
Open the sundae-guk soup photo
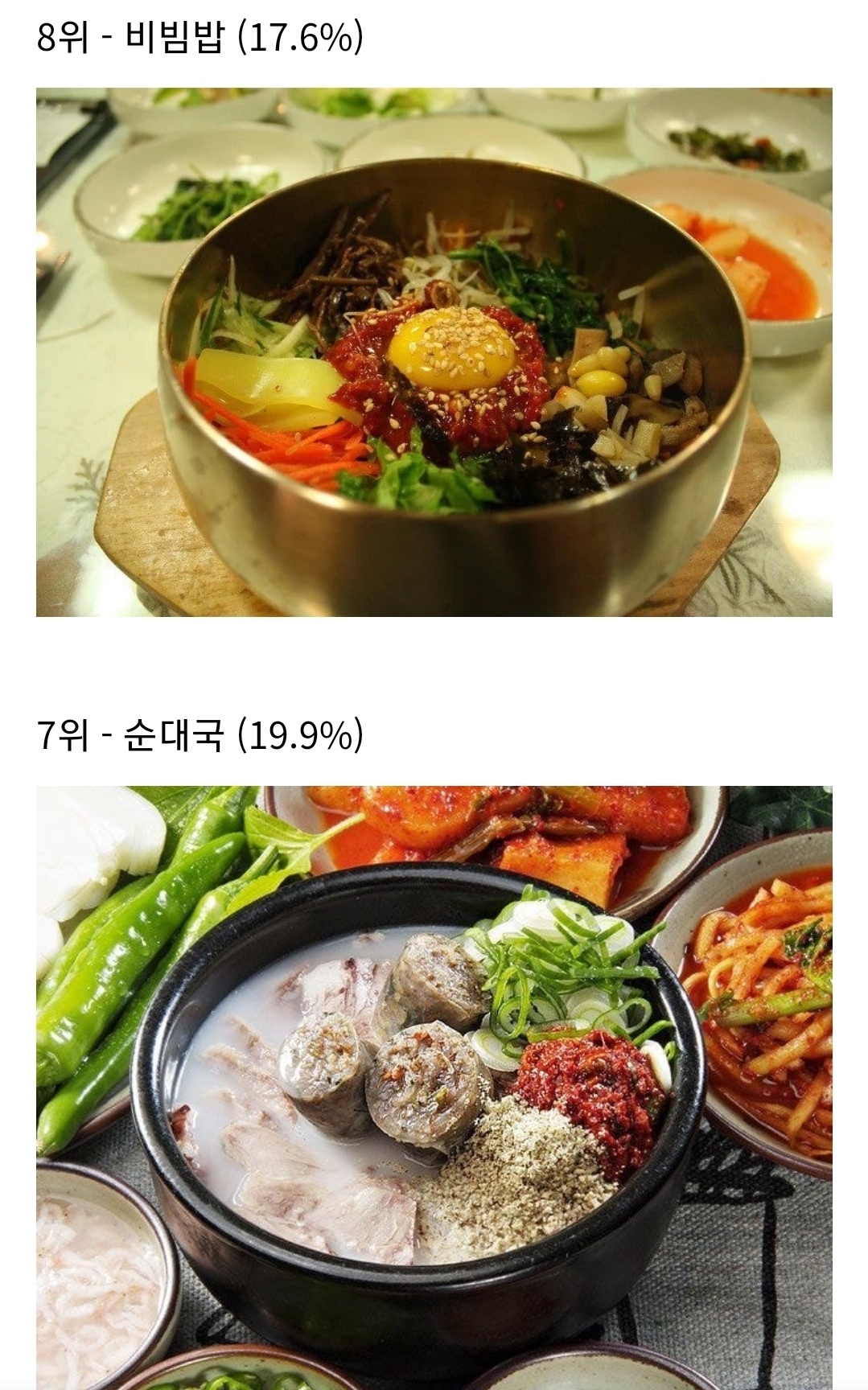[x=434, y=1086]
